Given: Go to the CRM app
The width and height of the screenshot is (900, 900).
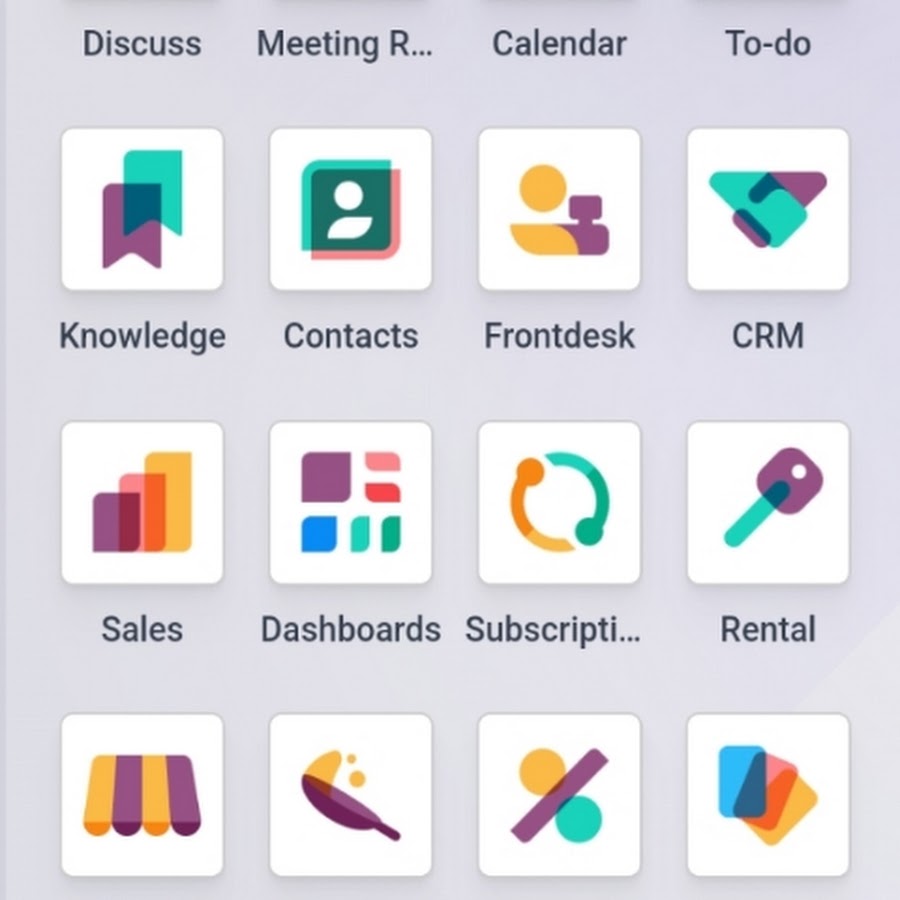Looking at the screenshot, I should tap(768, 209).
